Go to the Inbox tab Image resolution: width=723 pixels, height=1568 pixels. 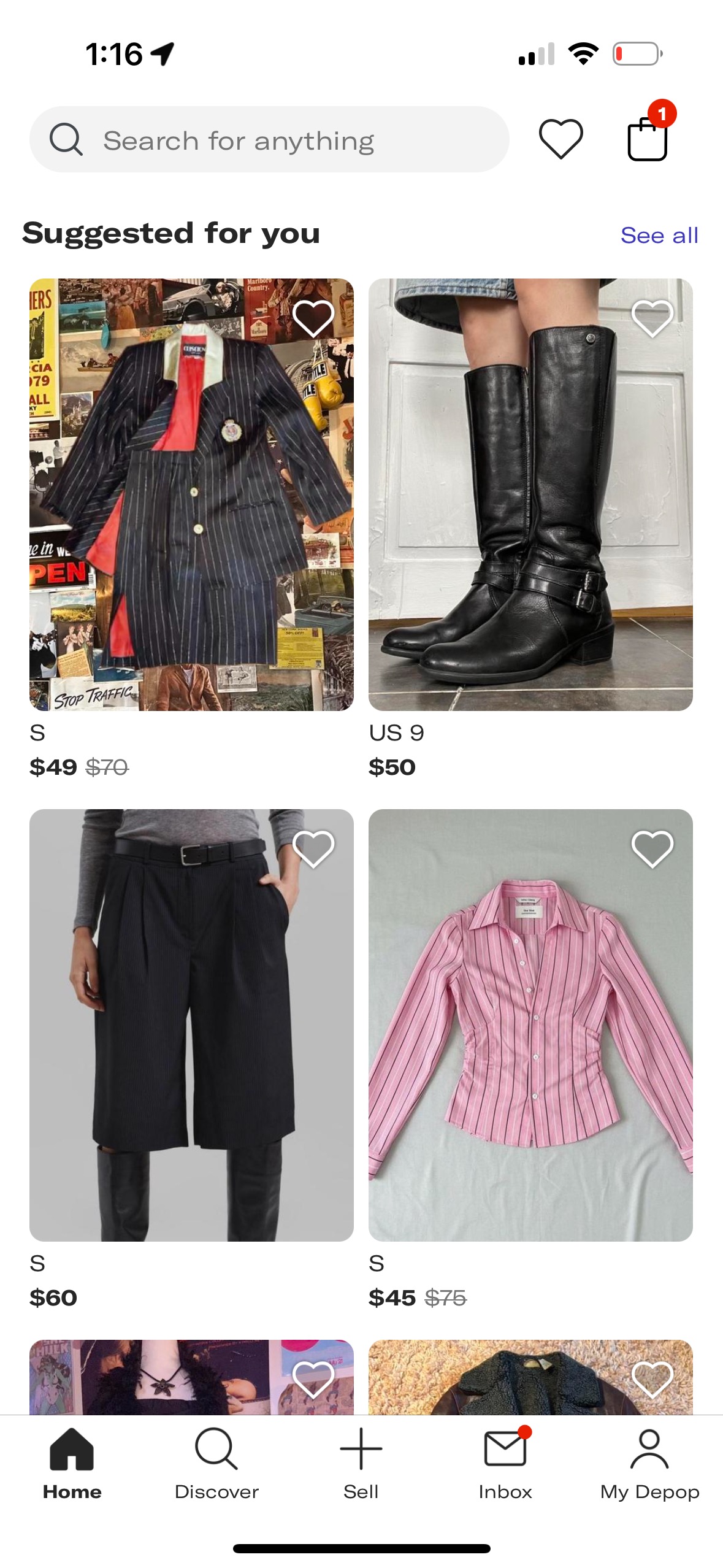click(x=505, y=1464)
